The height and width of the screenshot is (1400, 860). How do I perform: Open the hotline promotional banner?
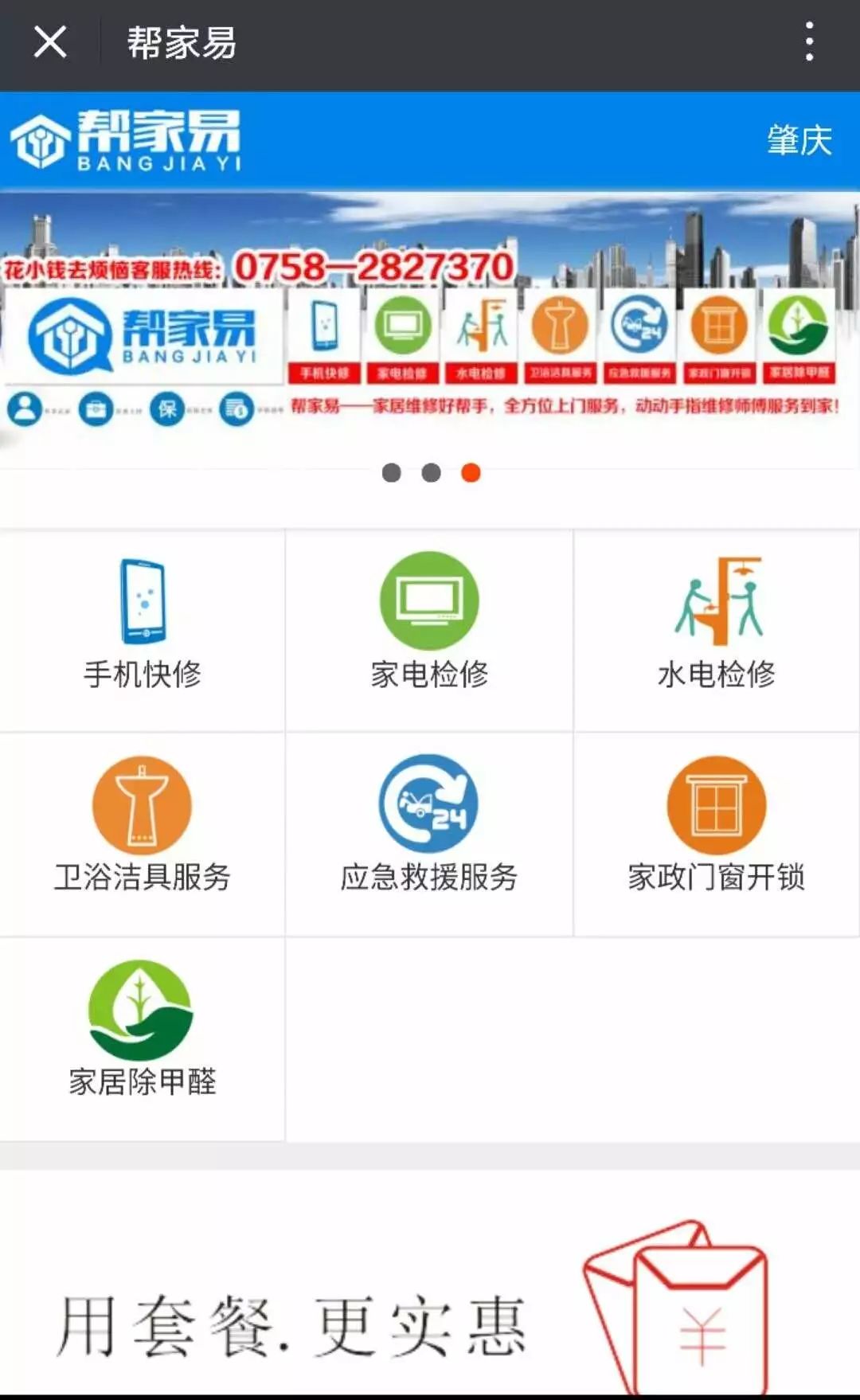pyautogui.click(x=430, y=327)
